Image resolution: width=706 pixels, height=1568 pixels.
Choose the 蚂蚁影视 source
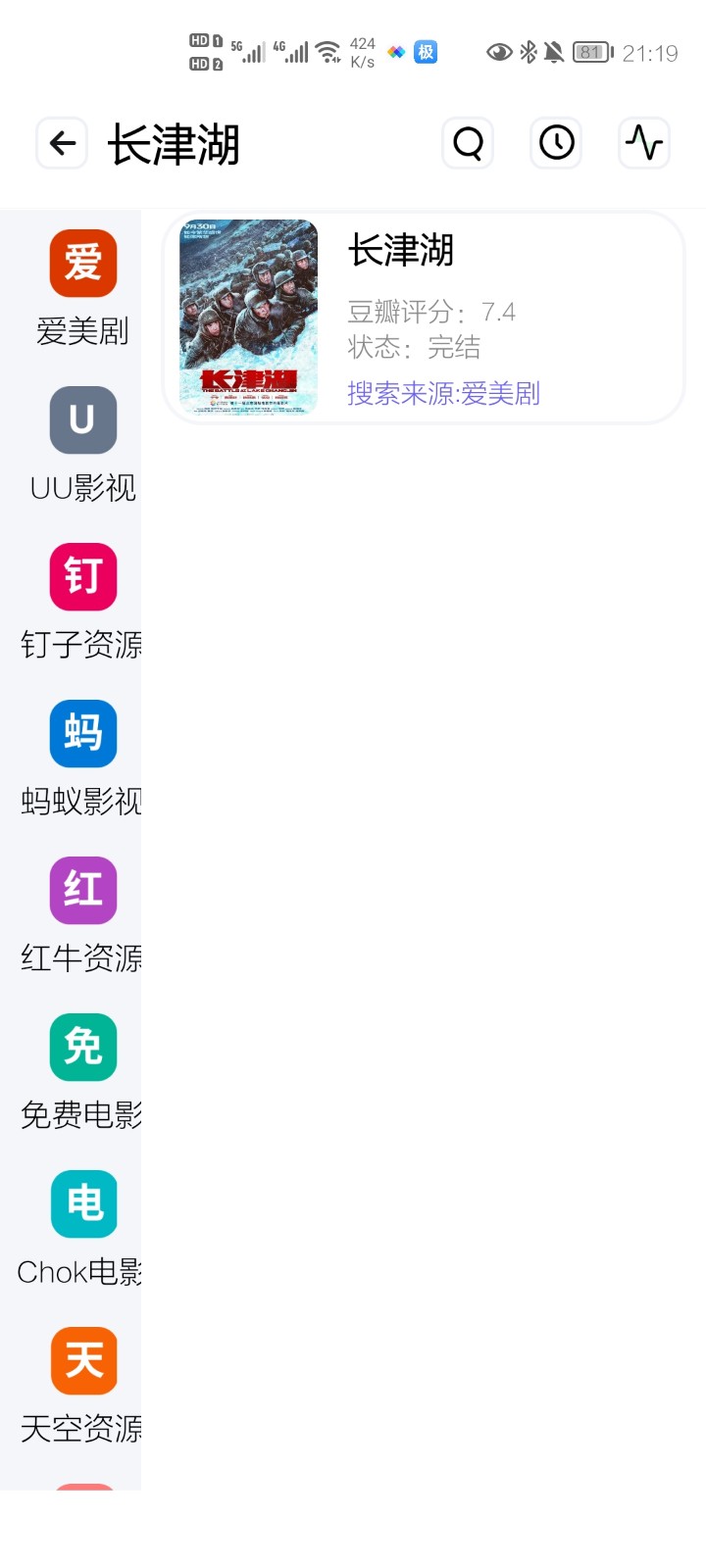pos(82,759)
